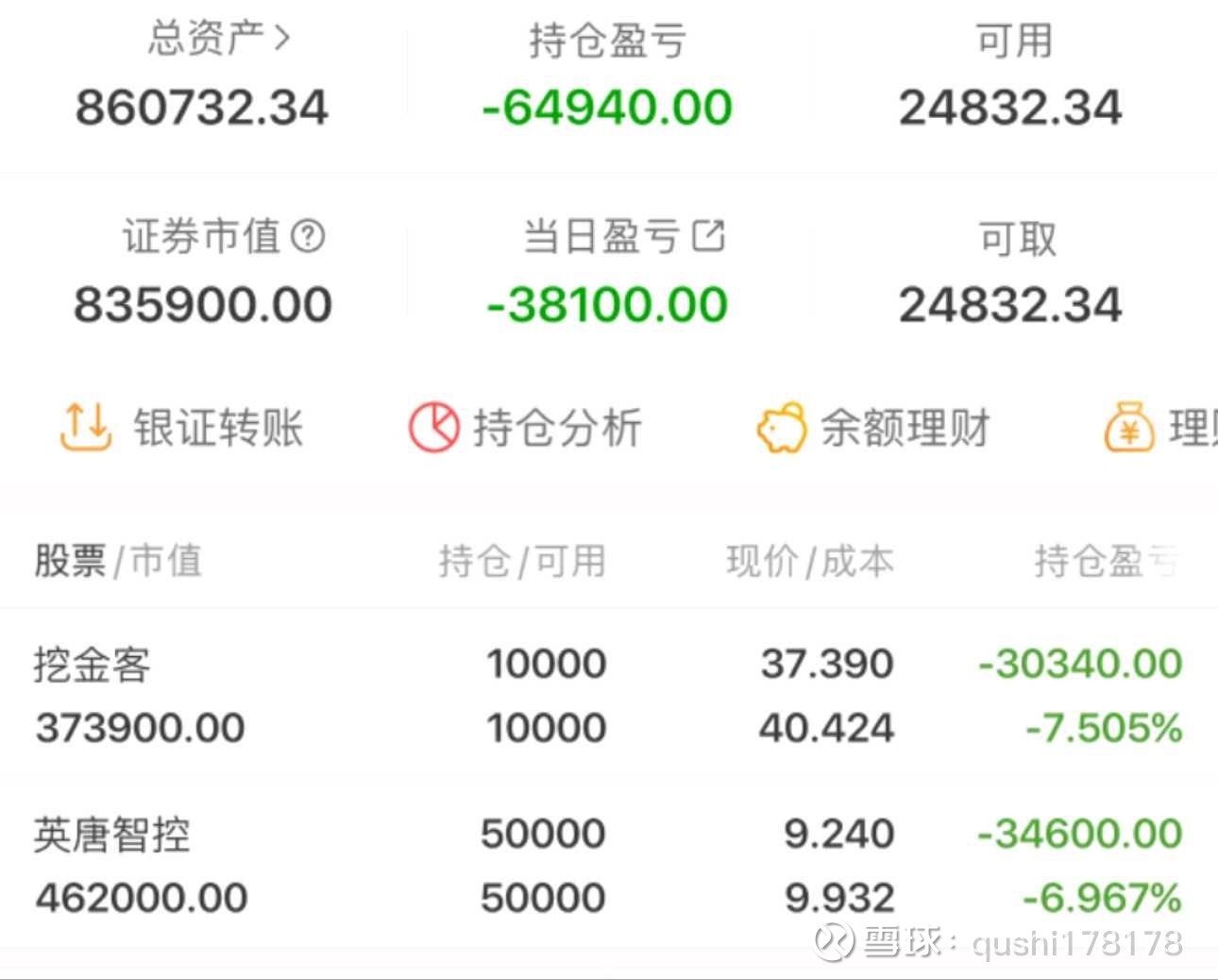Open 银证转账 bank transfer
This screenshot has width=1218, height=980.
point(180,428)
